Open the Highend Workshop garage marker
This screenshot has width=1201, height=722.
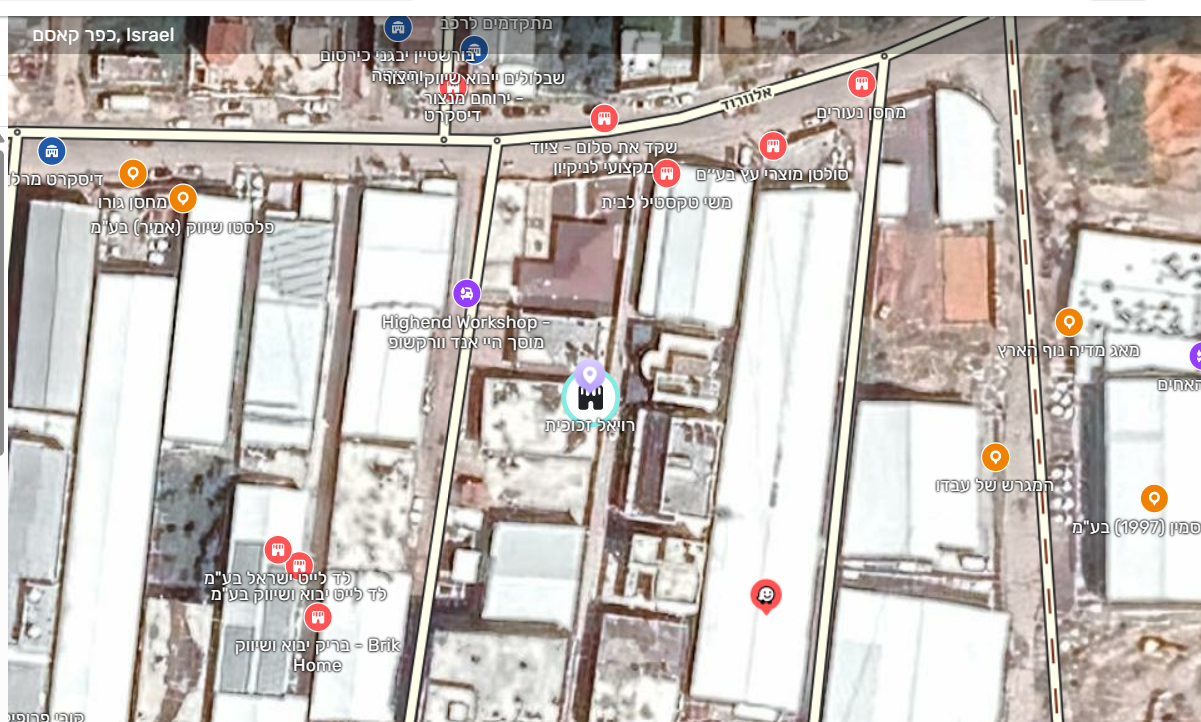point(466,293)
